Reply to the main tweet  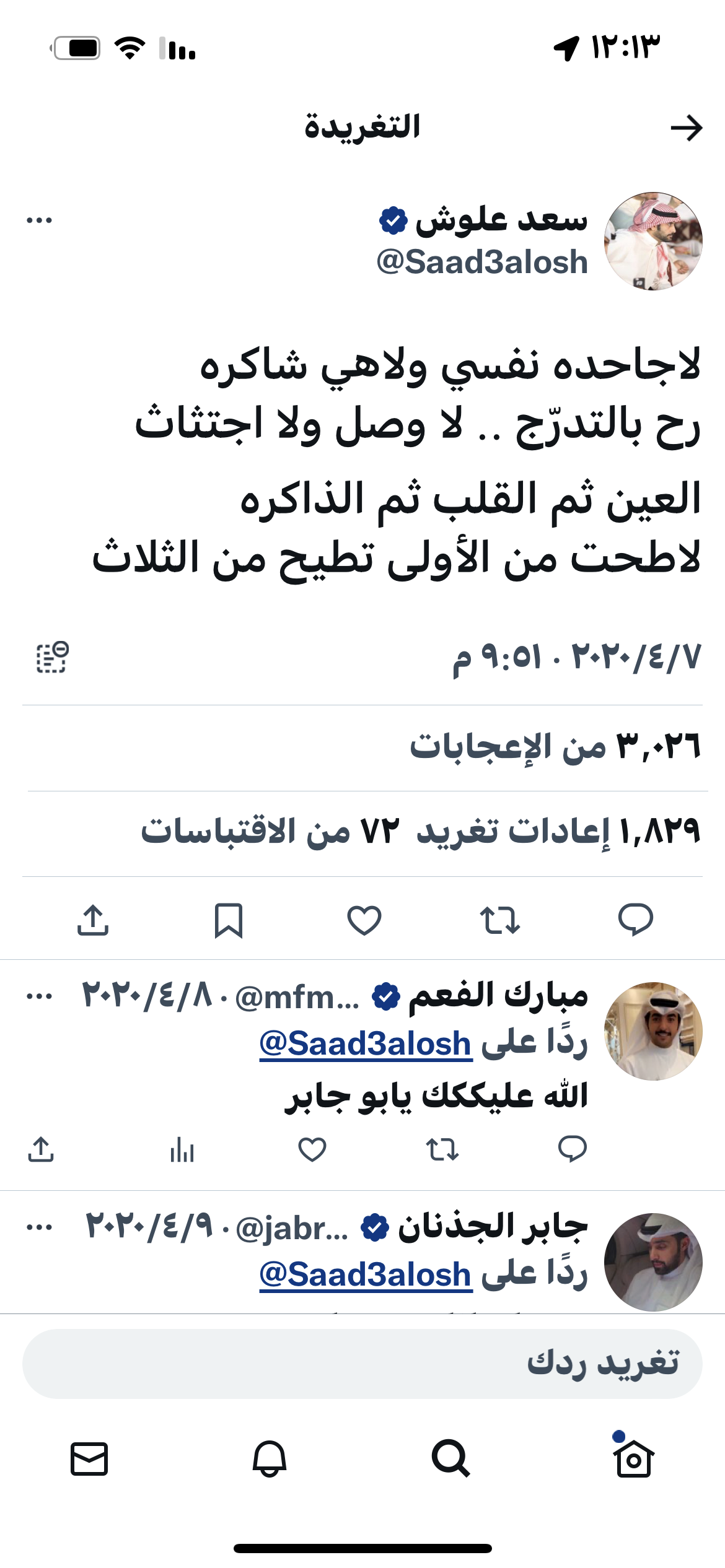[636, 920]
